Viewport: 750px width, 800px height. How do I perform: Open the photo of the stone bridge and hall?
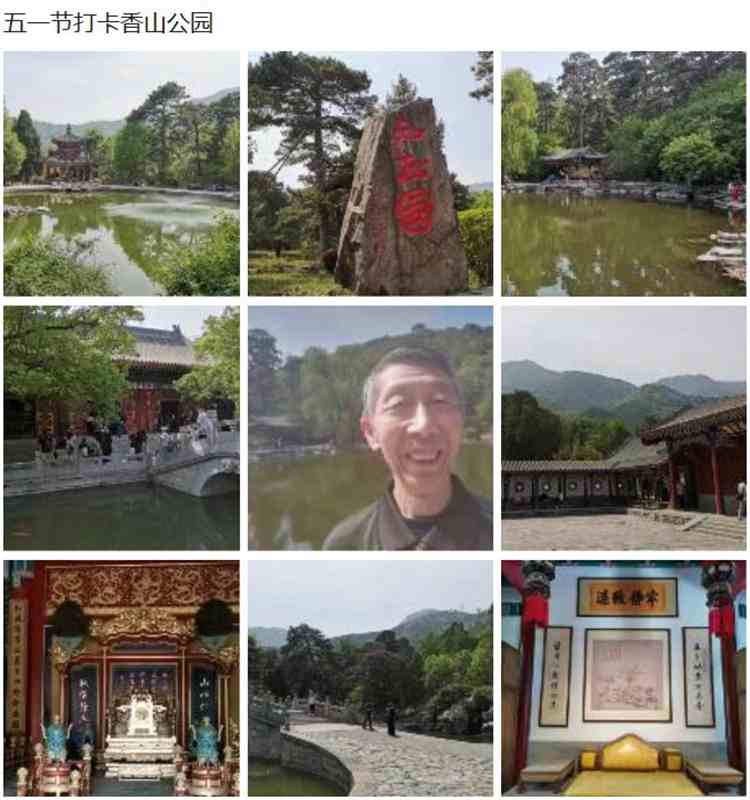[x=121, y=428]
